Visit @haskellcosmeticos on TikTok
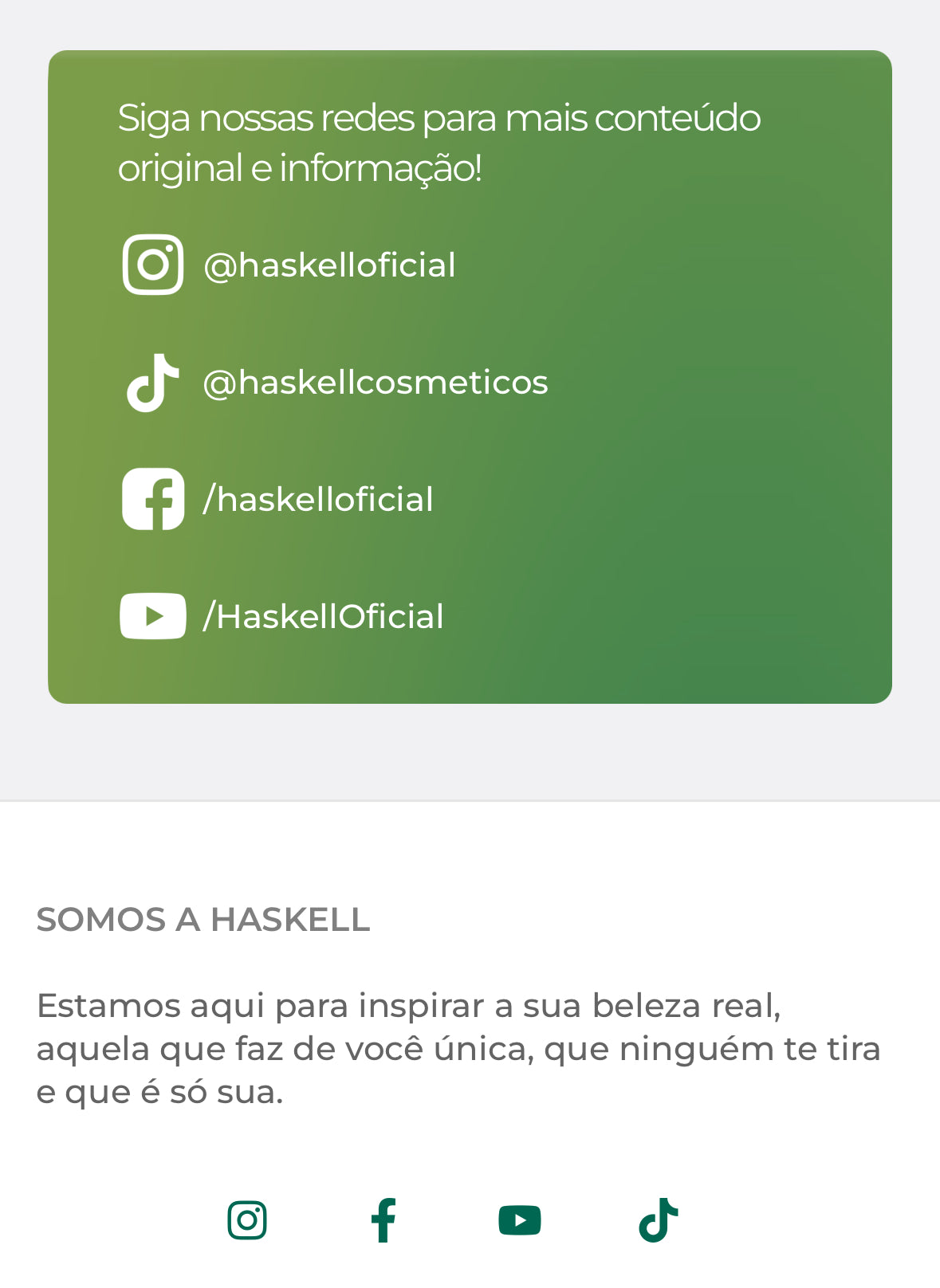This screenshot has height=1288, width=940. 375,383
